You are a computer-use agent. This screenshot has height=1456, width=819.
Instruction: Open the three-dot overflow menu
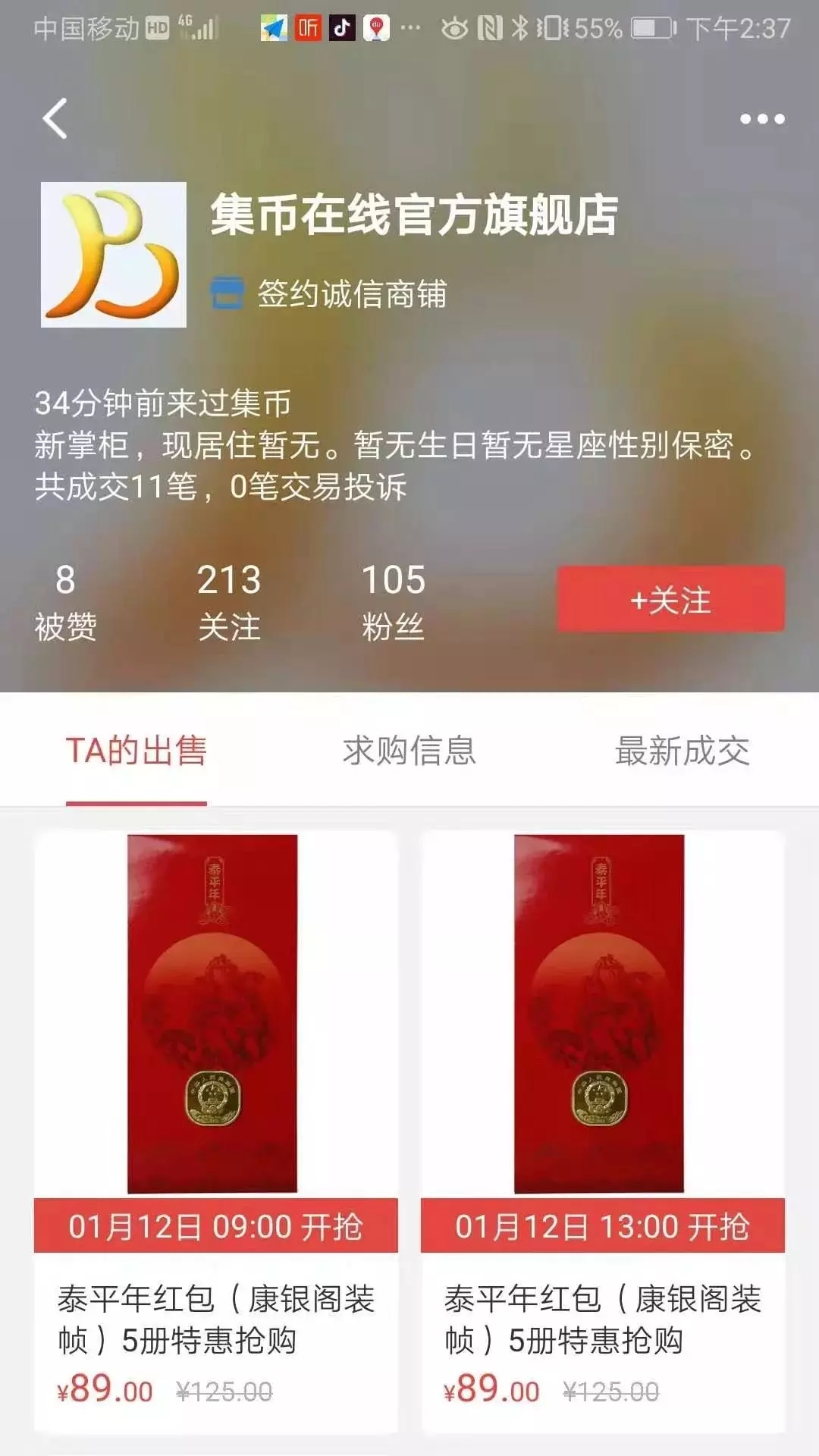(x=761, y=119)
